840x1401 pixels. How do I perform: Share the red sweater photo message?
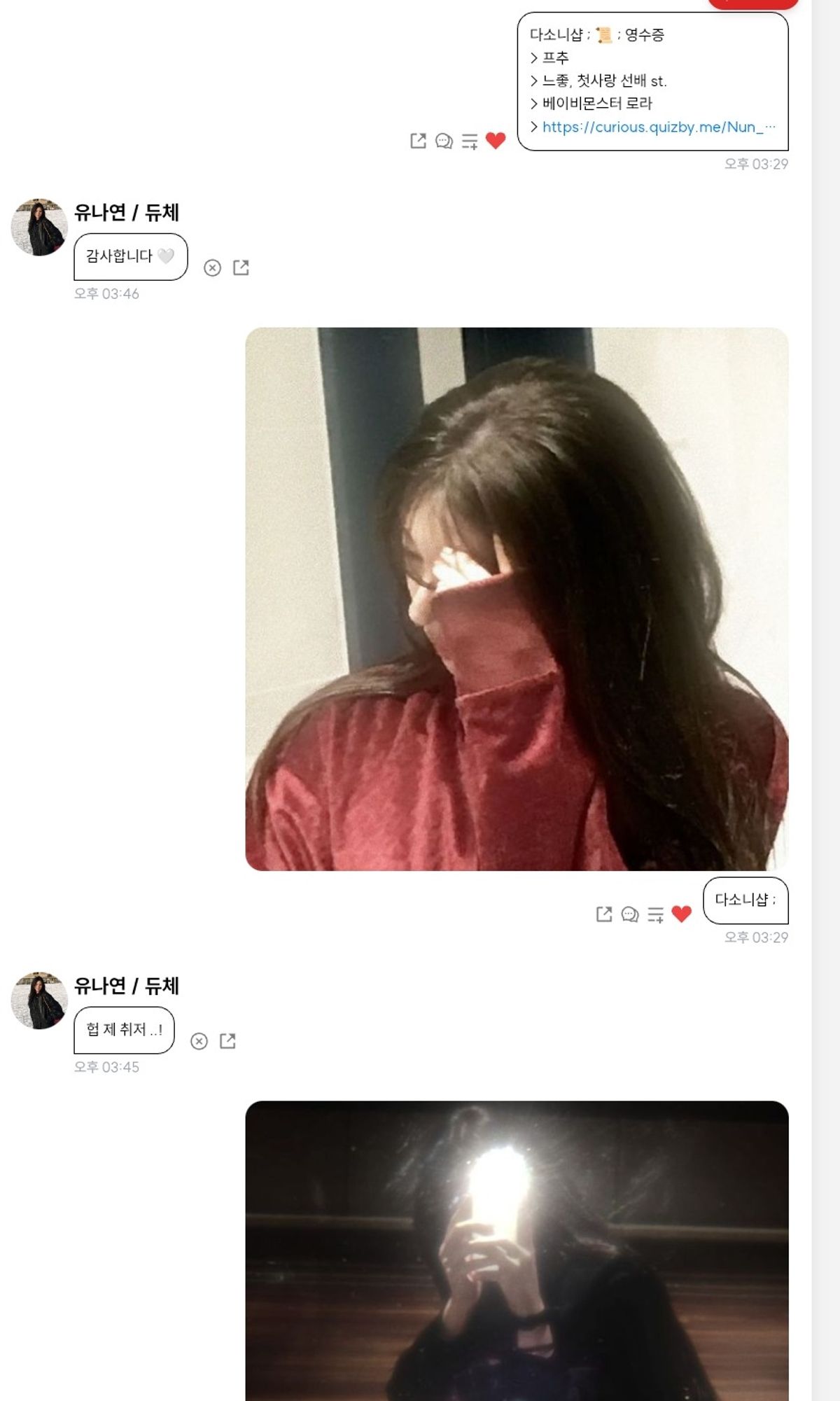coord(604,914)
